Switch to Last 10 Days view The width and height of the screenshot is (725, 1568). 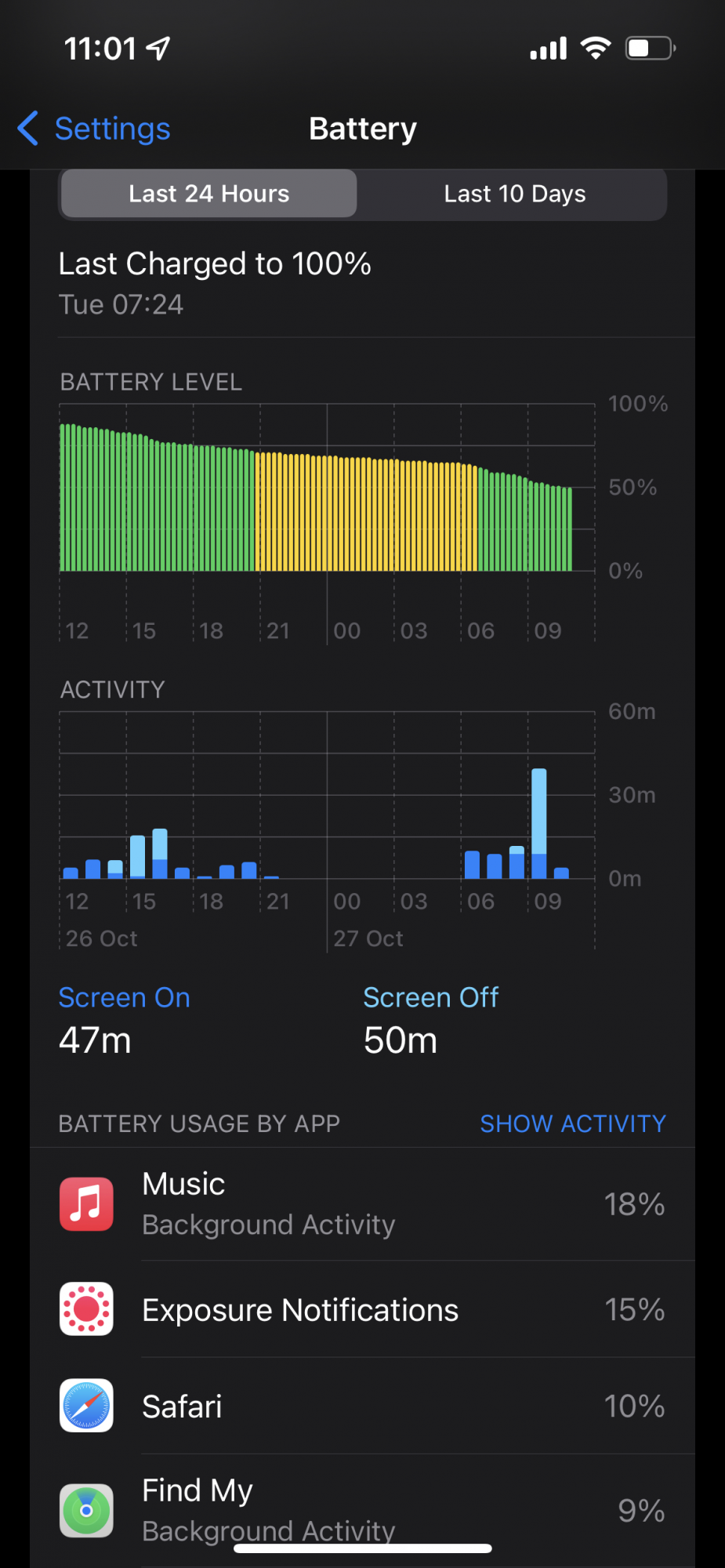[514, 194]
